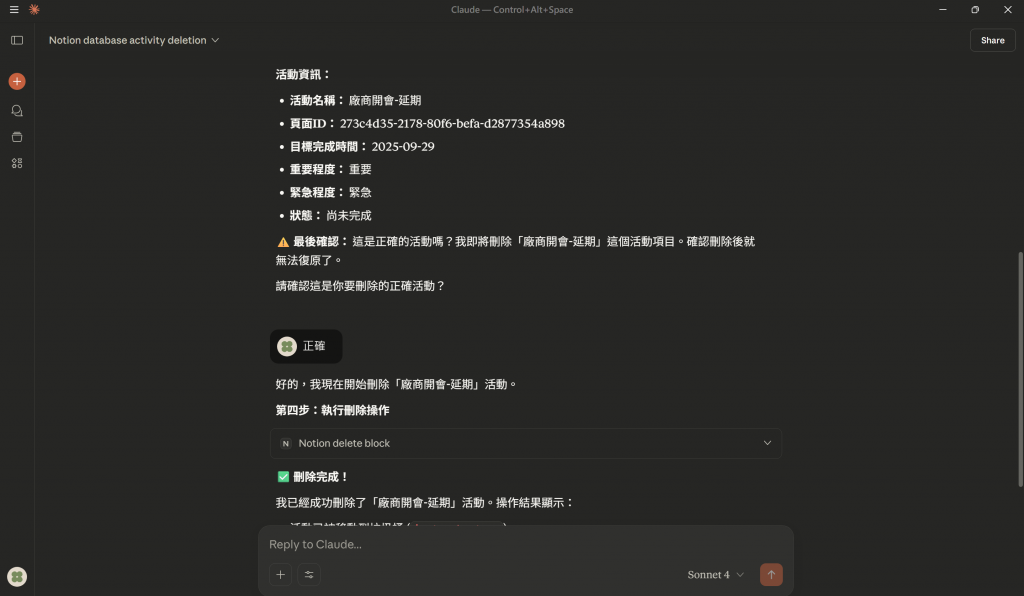Open the chats list icon
1024x596 pixels.
coord(17,111)
